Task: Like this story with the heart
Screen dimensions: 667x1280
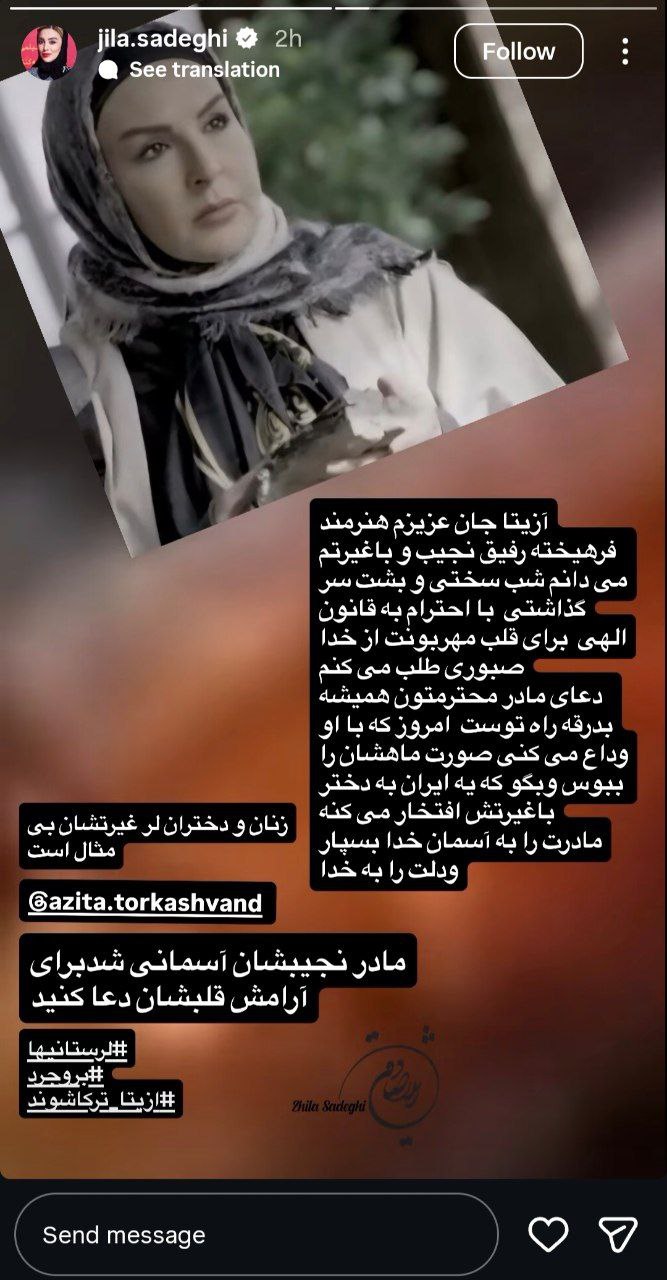Action: pos(548,1234)
